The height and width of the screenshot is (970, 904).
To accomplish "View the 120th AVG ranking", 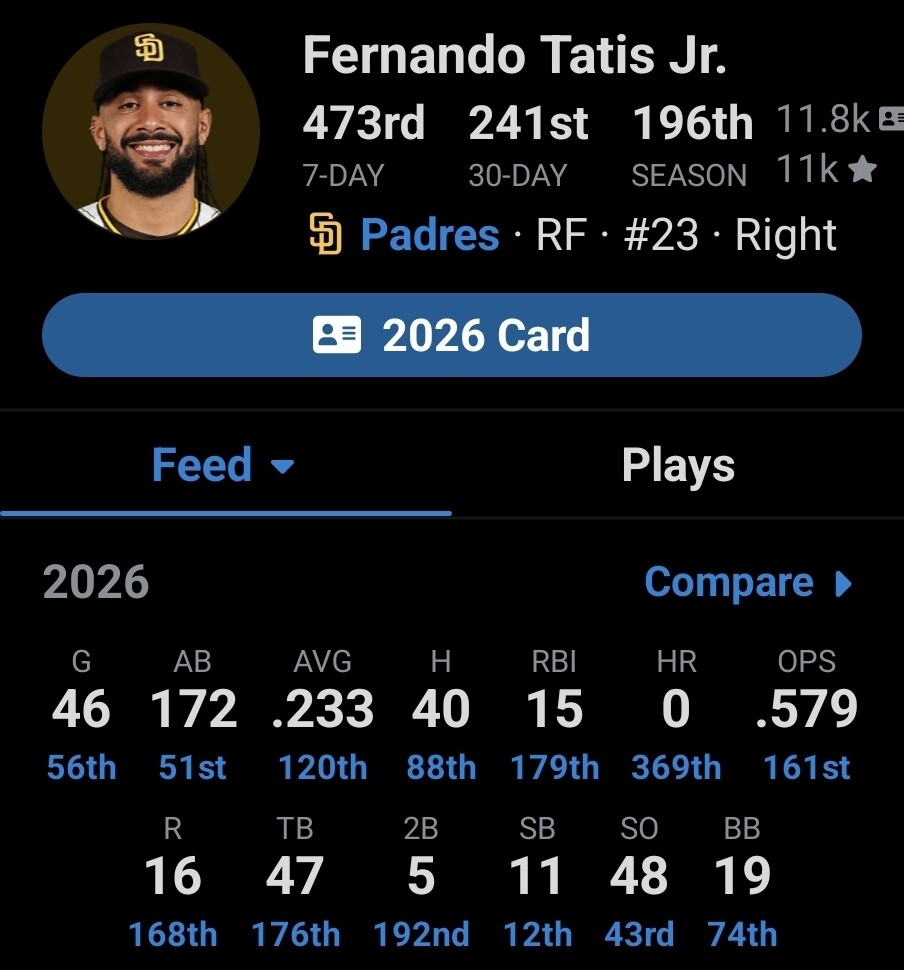I will click(x=323, y=767).
